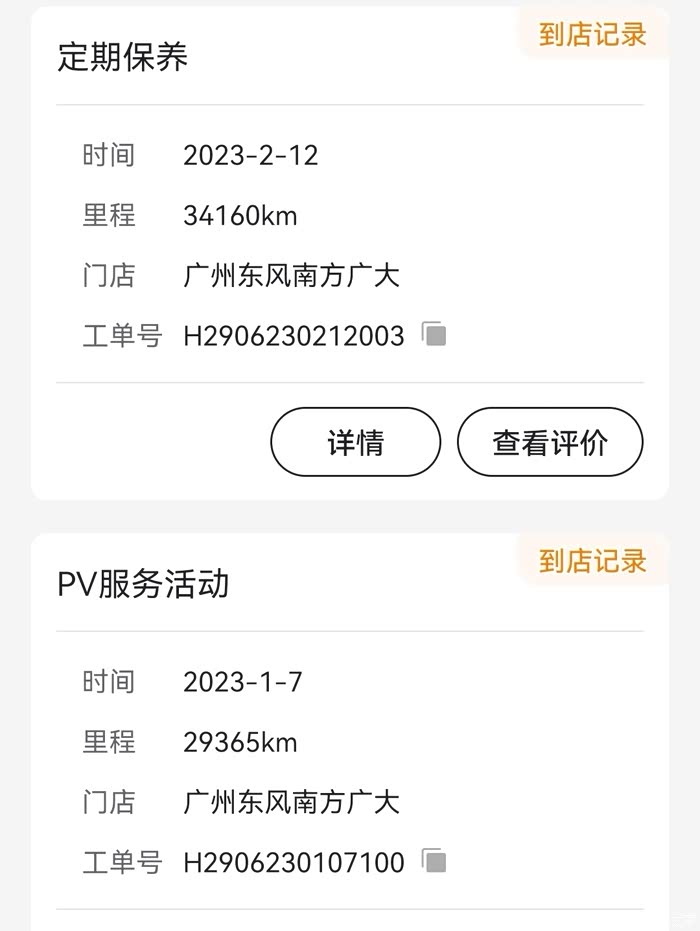Open 详情 for the 定期保养 record
Screen dimensions: 700x931
[355, 442]
